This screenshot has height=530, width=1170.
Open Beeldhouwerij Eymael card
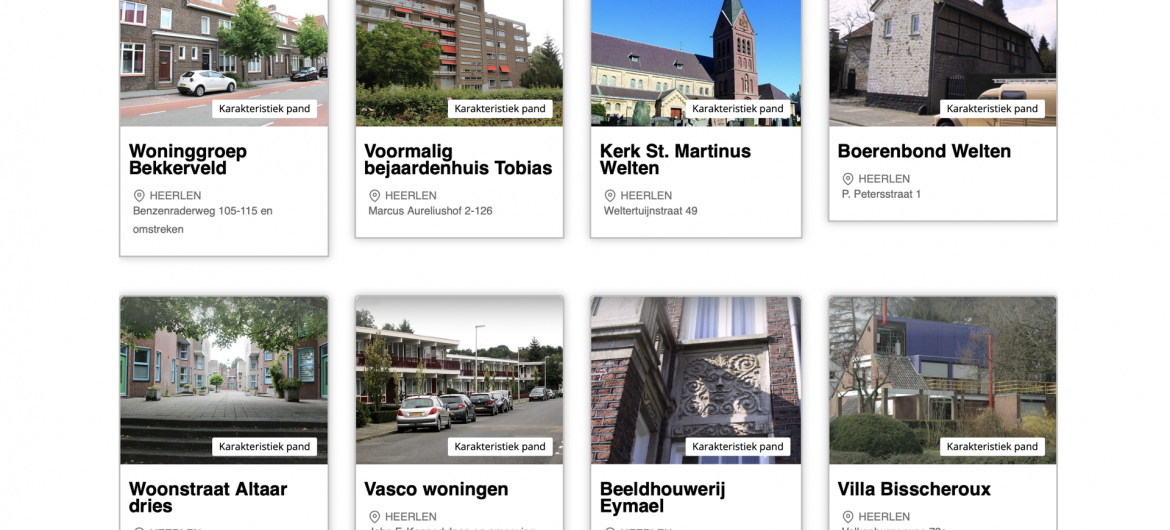click(x=662, y=497)
